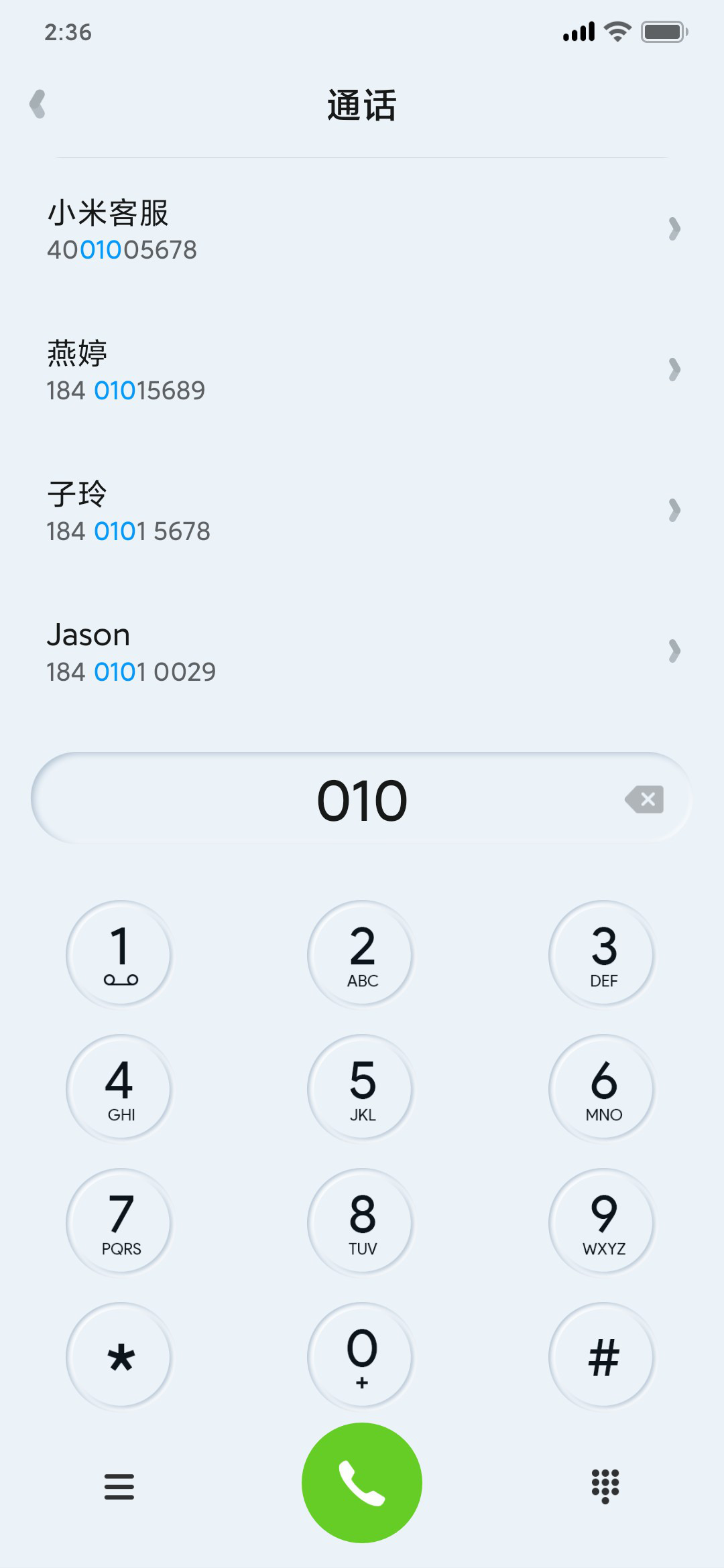This screenshot has width=724, height=1568.
Task: Open the 子玲 contact entry
Action: tap(362, 511)
